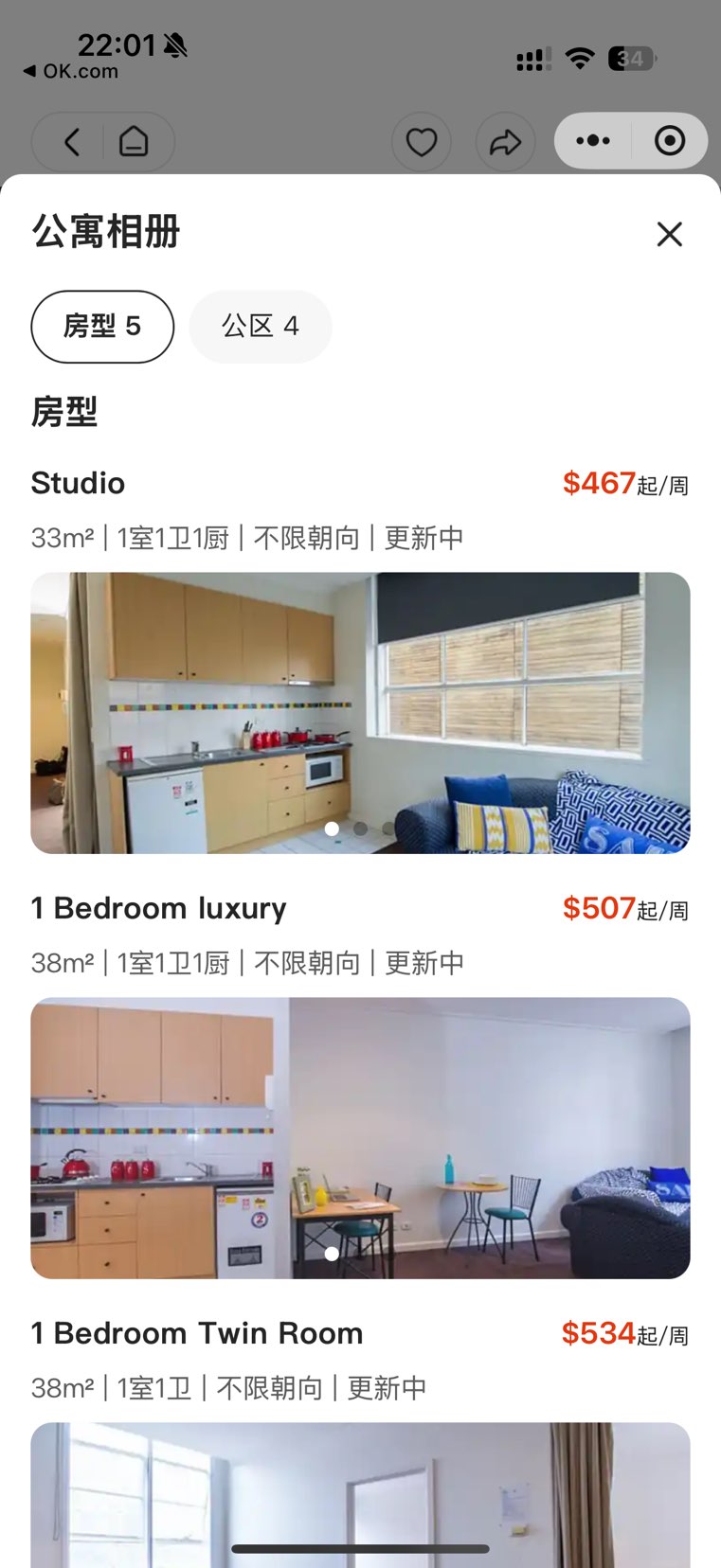Select the 房型 5 tab
This screenshot has width=721, height=1568.
click(x=102, y=327)
